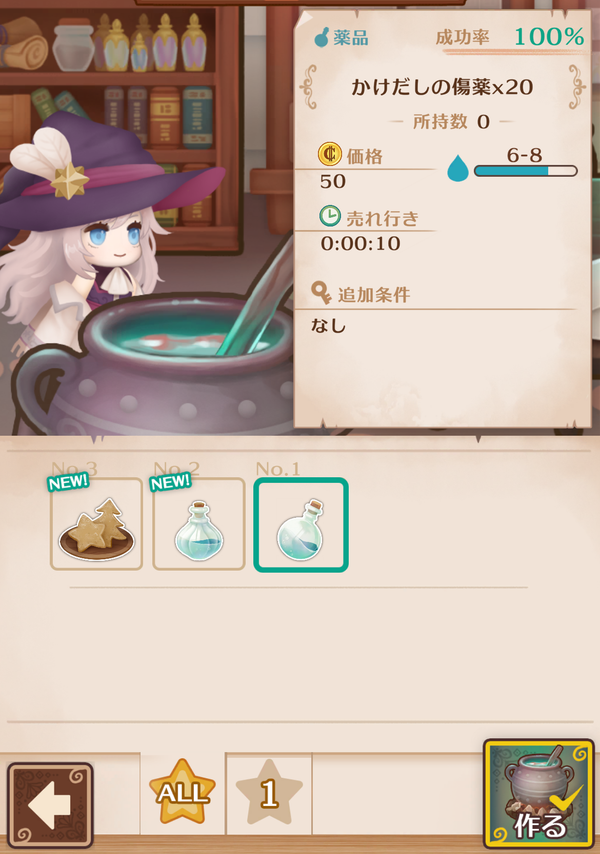Tap the 作る button to craft the item
Screen dimensions: 600x854
(538, 794)
